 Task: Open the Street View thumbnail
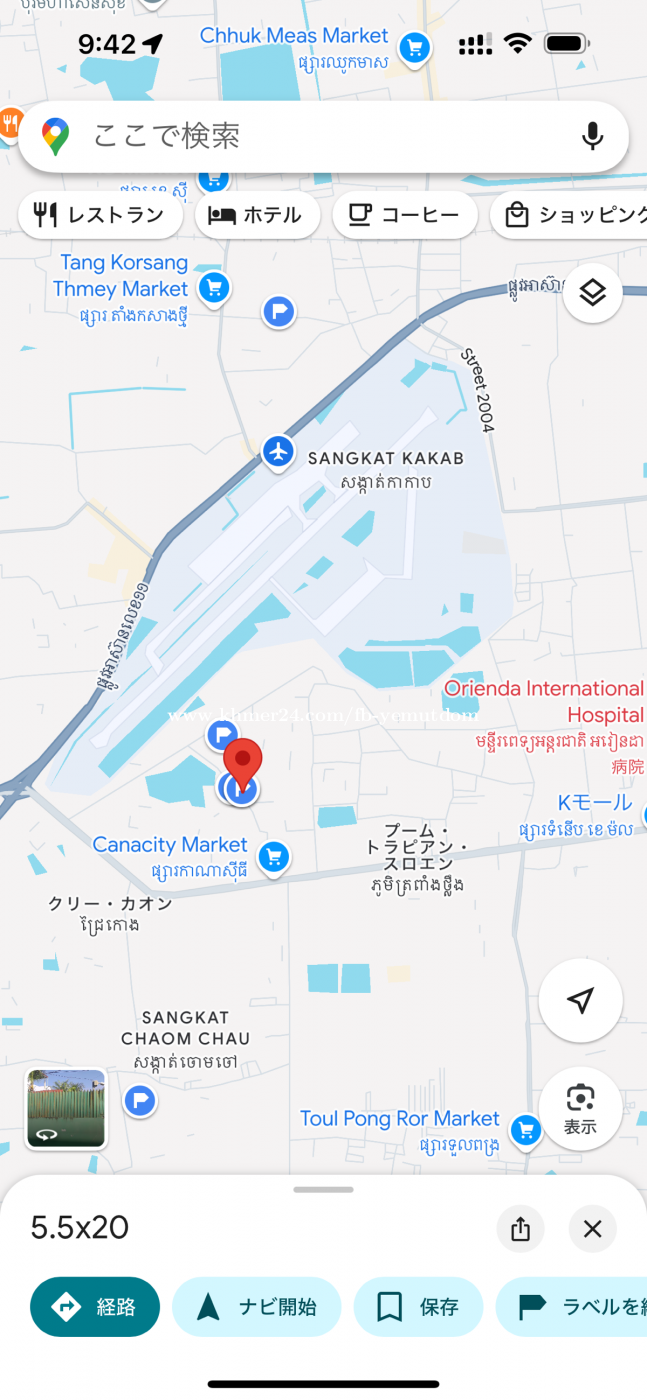66,1108
